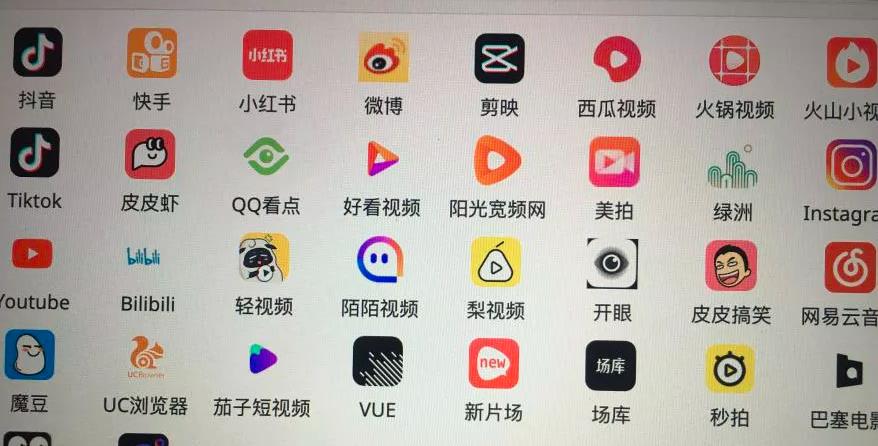Open QQ看点
The image size is (878, 446).
click(266, 157)
